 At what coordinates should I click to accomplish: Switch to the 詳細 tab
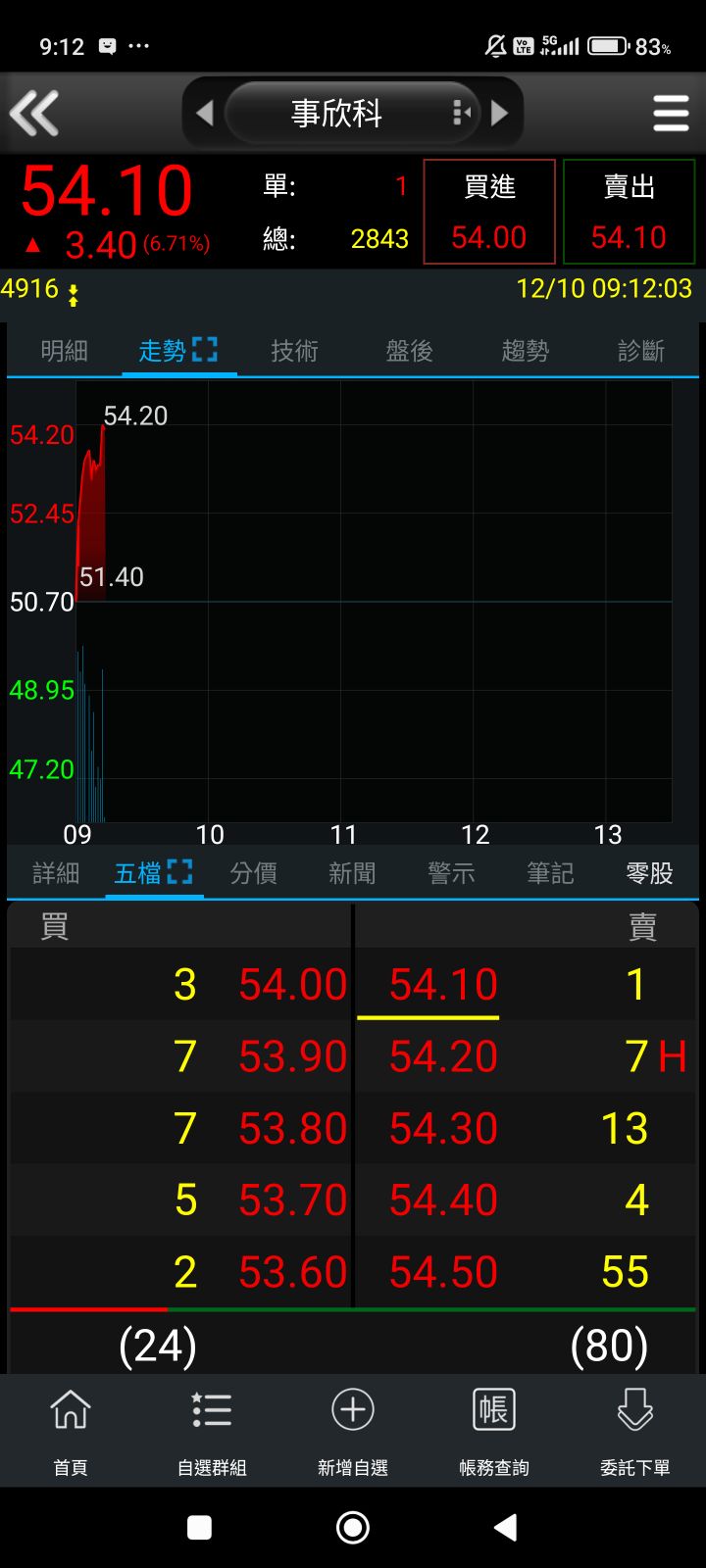point(56,873)
